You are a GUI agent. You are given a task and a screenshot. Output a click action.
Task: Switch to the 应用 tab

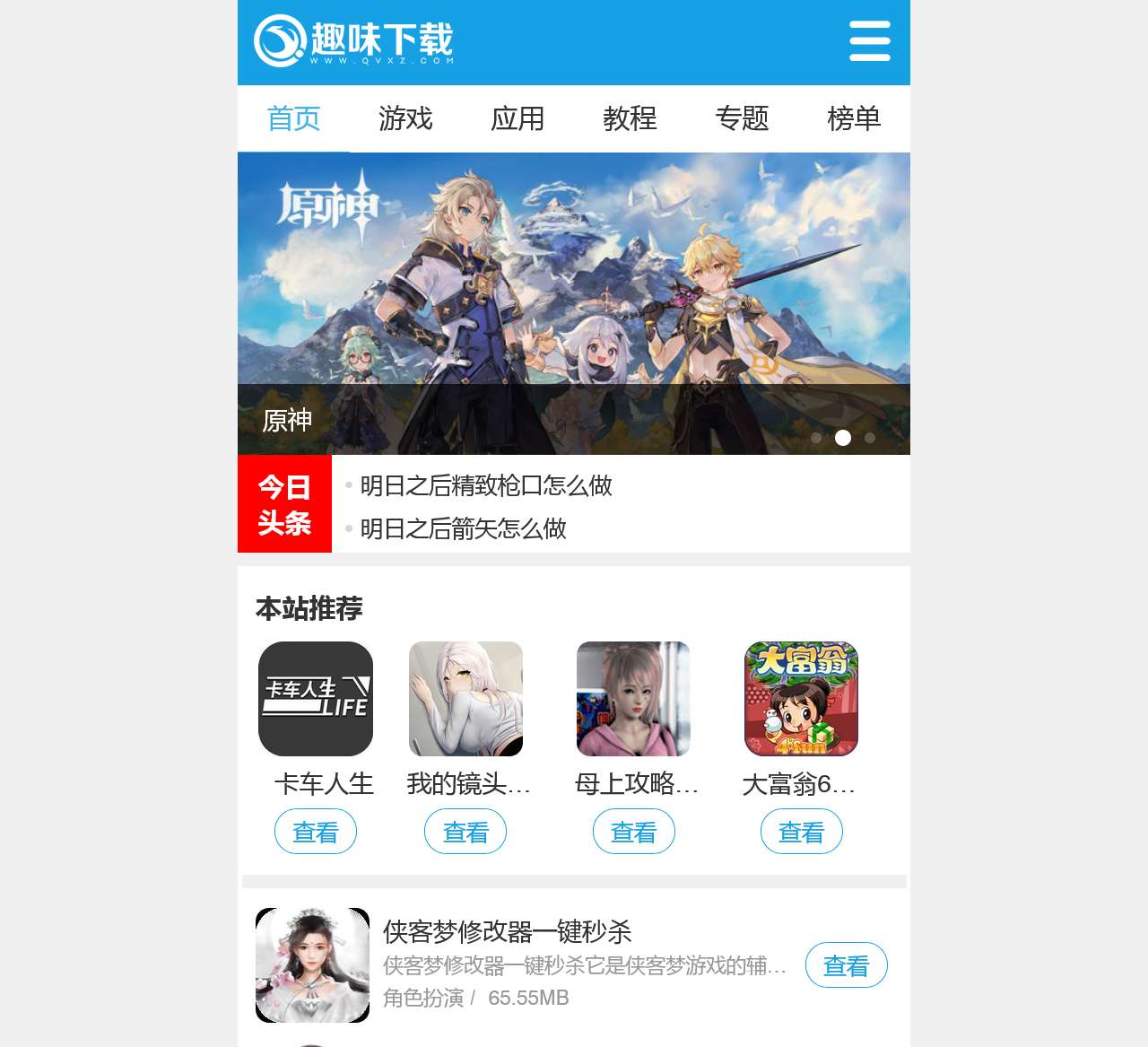517,118
